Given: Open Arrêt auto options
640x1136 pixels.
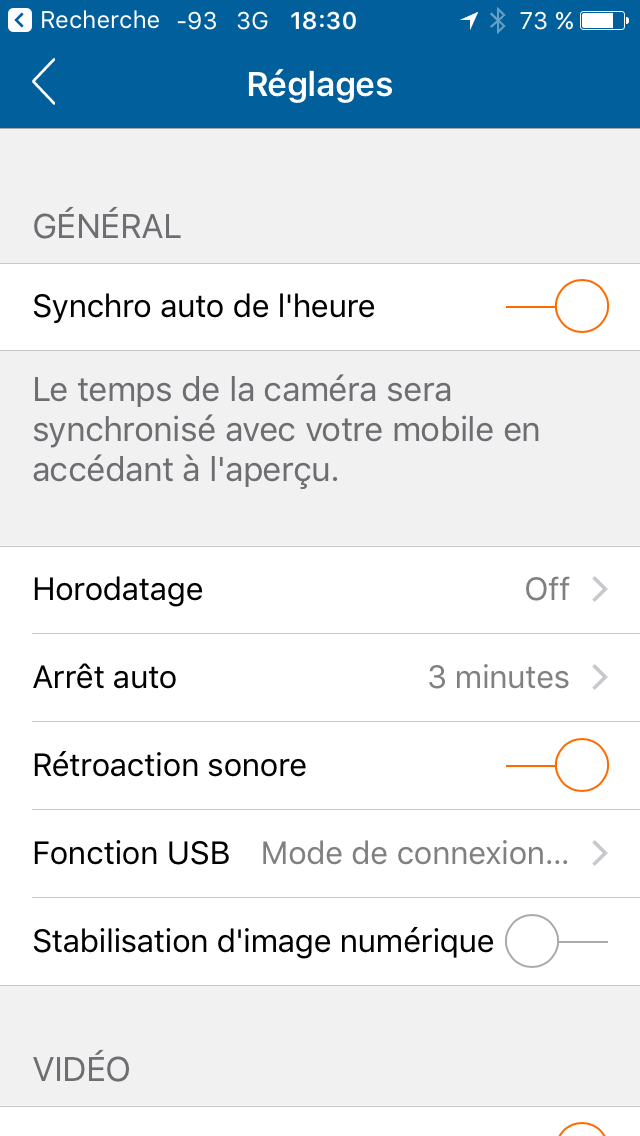Looking at the screenshot, I should pos(320,678).
